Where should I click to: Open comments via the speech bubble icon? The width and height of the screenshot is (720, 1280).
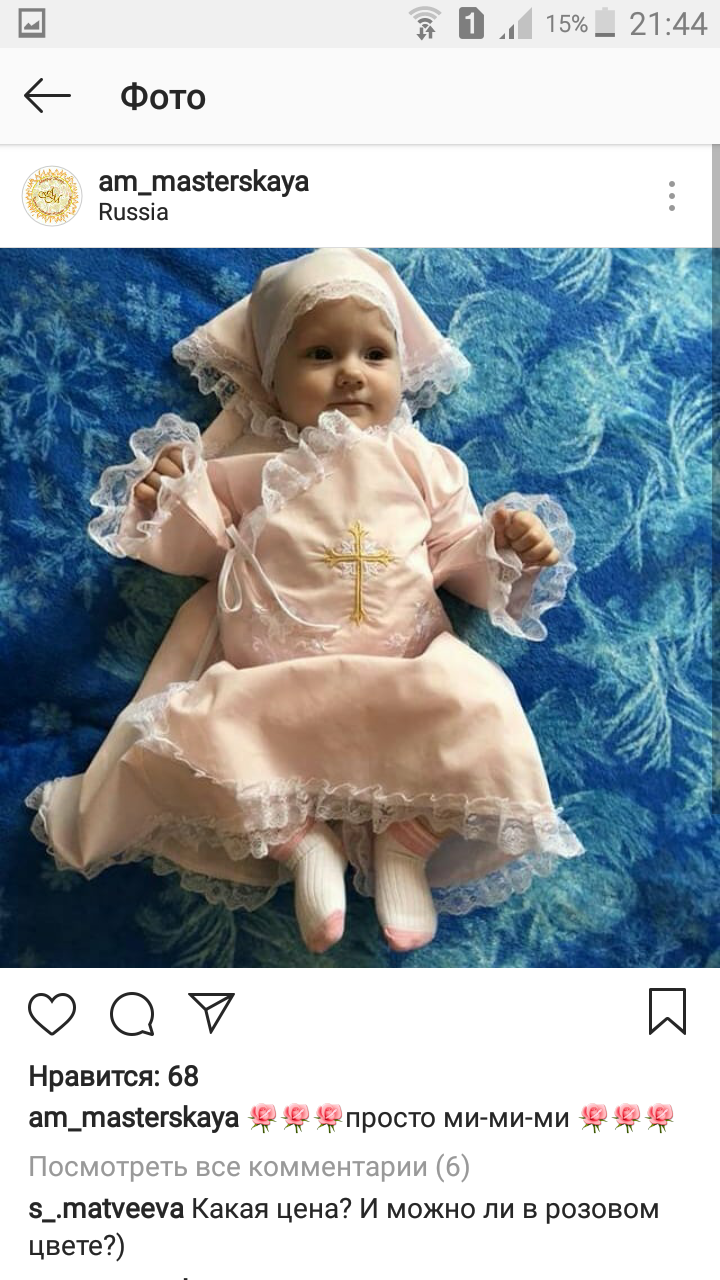tap(132, 1013)
